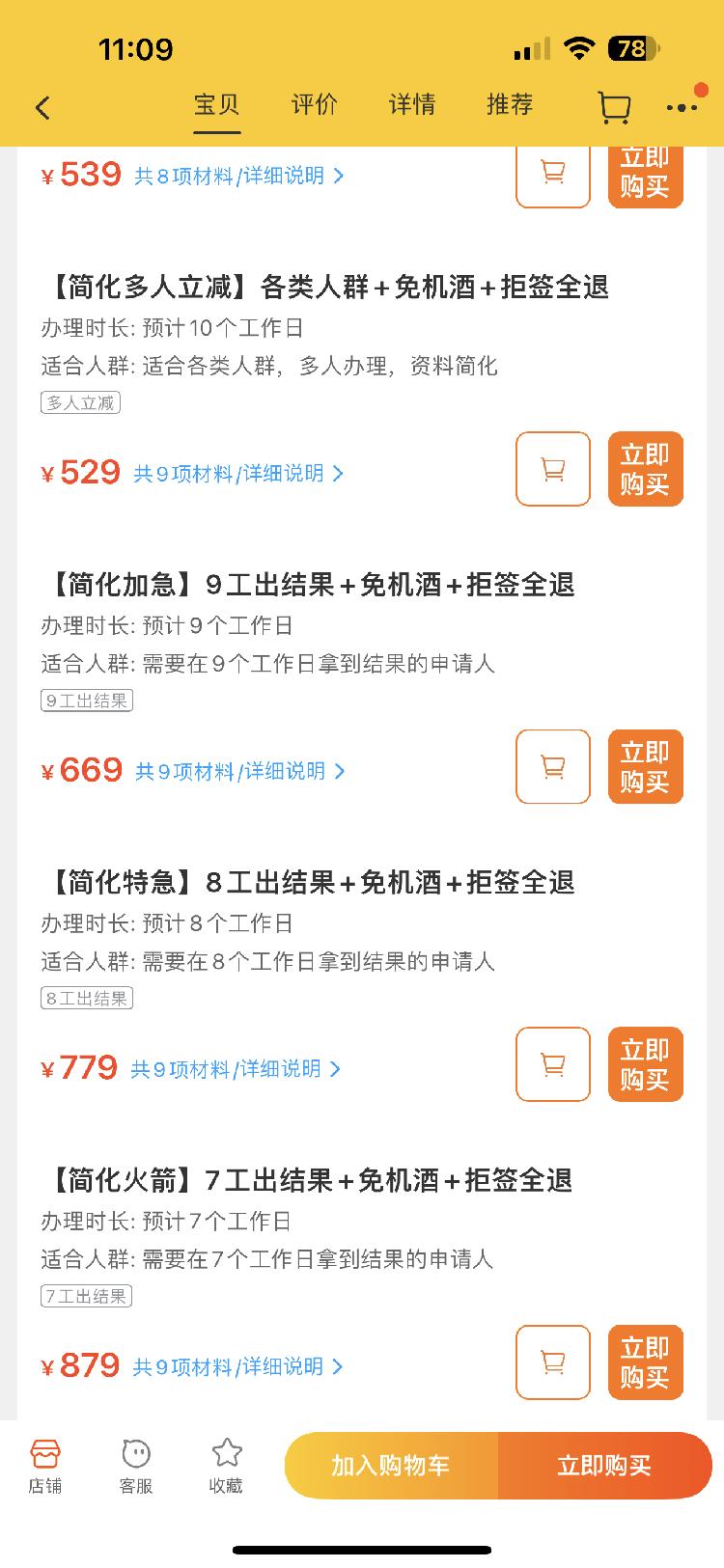Add the ¥879 简化火箭 option via its cart icon
The width and height of the screenshot is (724, 1568).
(552, 1362)
